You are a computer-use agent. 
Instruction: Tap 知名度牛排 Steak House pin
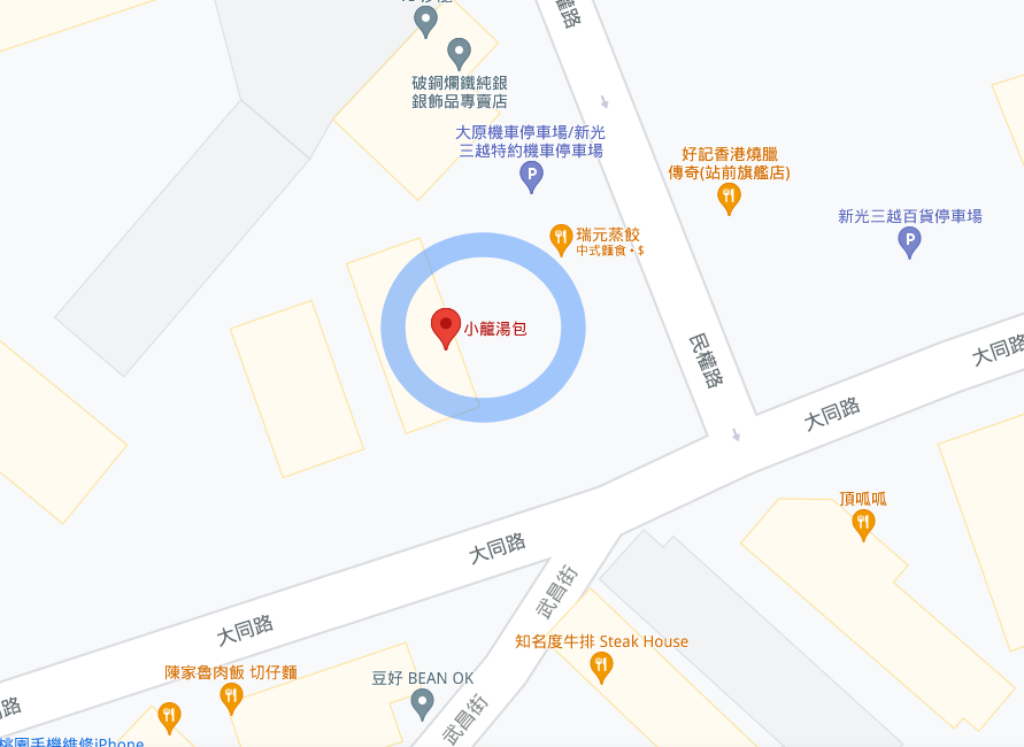[601, 665]
